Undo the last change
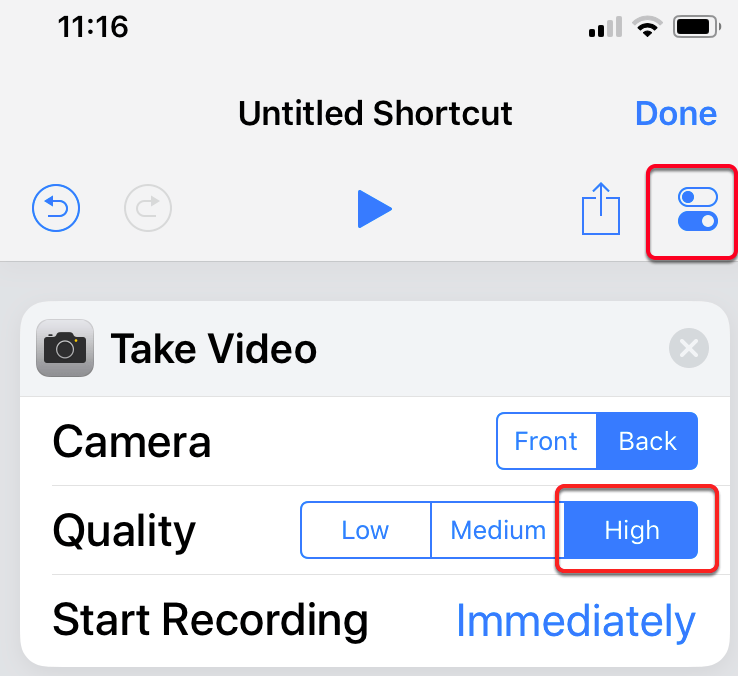 pos(56,209)
